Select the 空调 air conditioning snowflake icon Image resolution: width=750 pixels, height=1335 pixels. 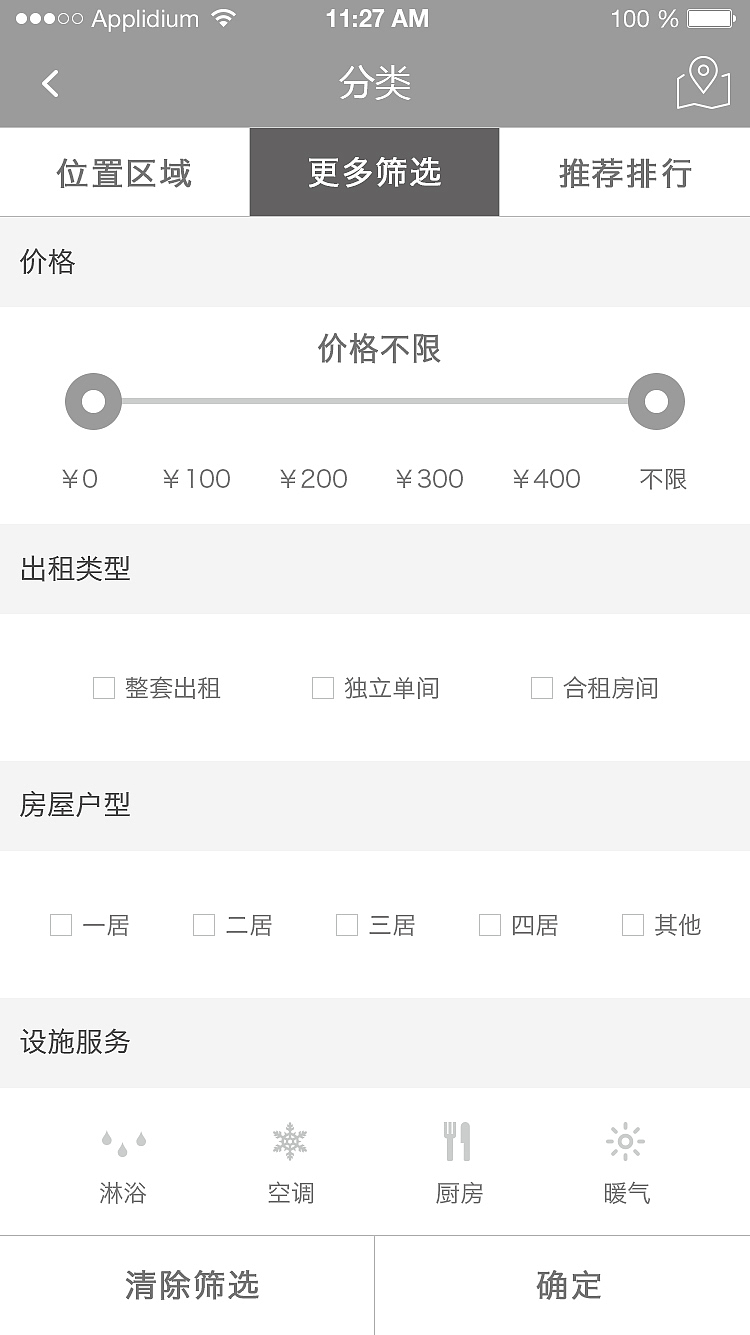(290, 1142)
